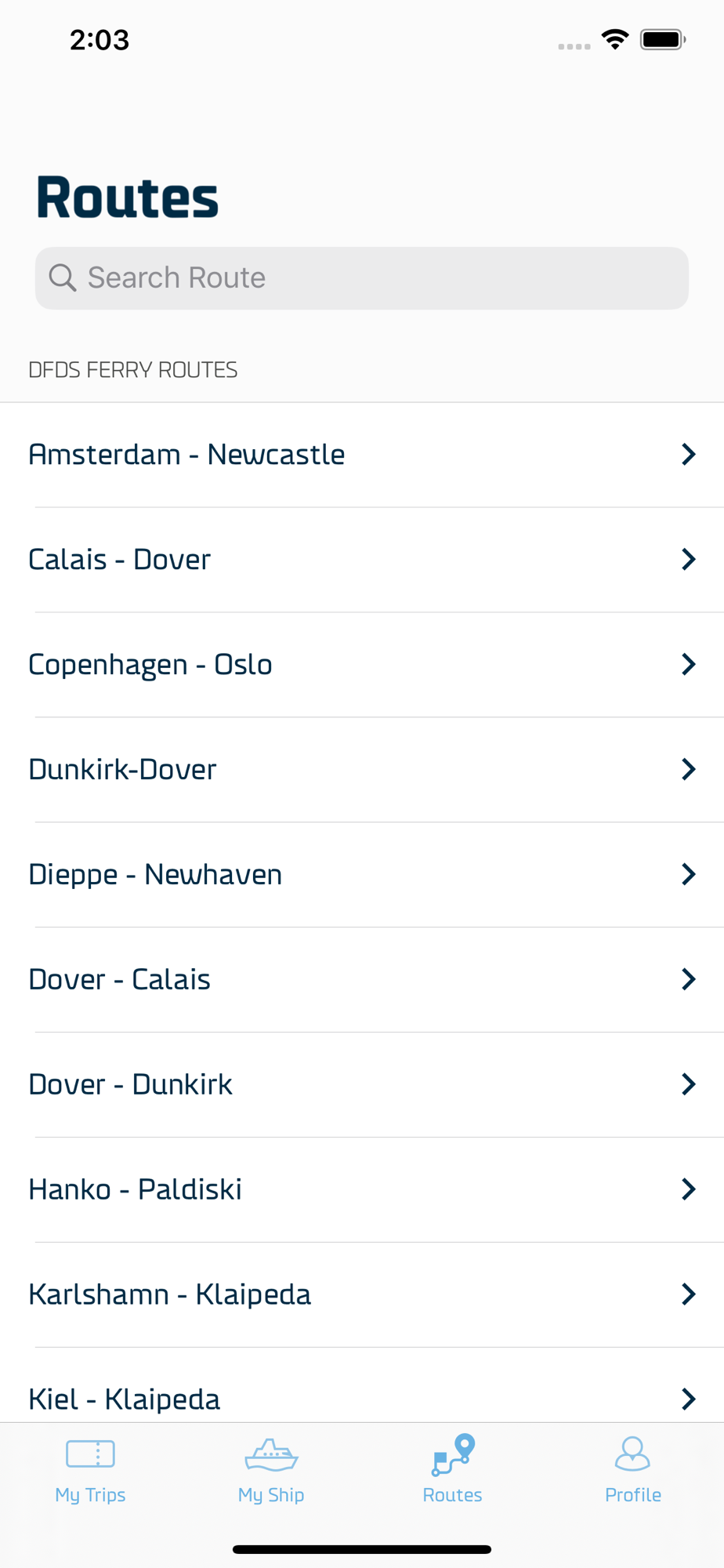Screen dimensions: 724x1568
Task: Open the Kiel - Klaipeda route
Action: click(x=362, y=1386)
